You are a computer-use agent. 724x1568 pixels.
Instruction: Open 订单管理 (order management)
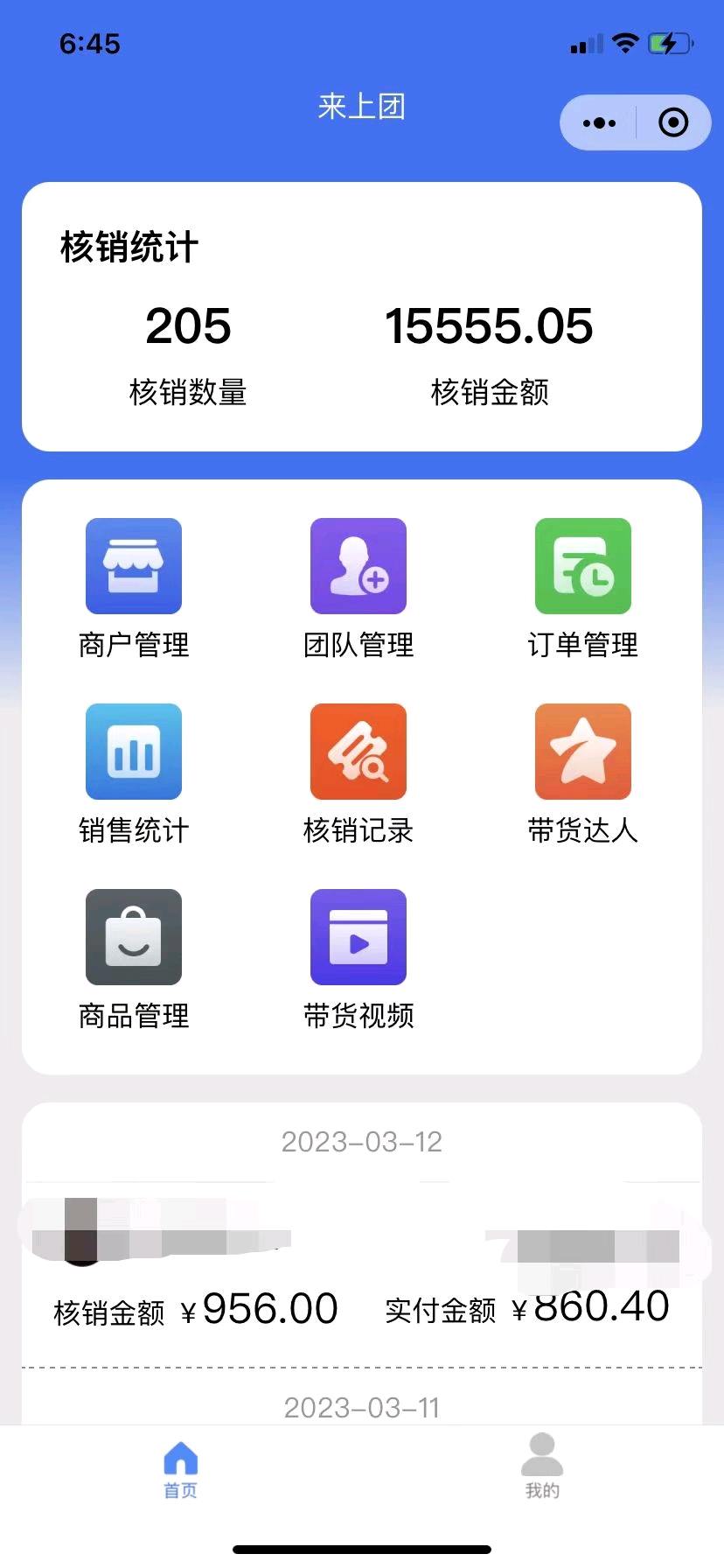[x=583, y=588]
